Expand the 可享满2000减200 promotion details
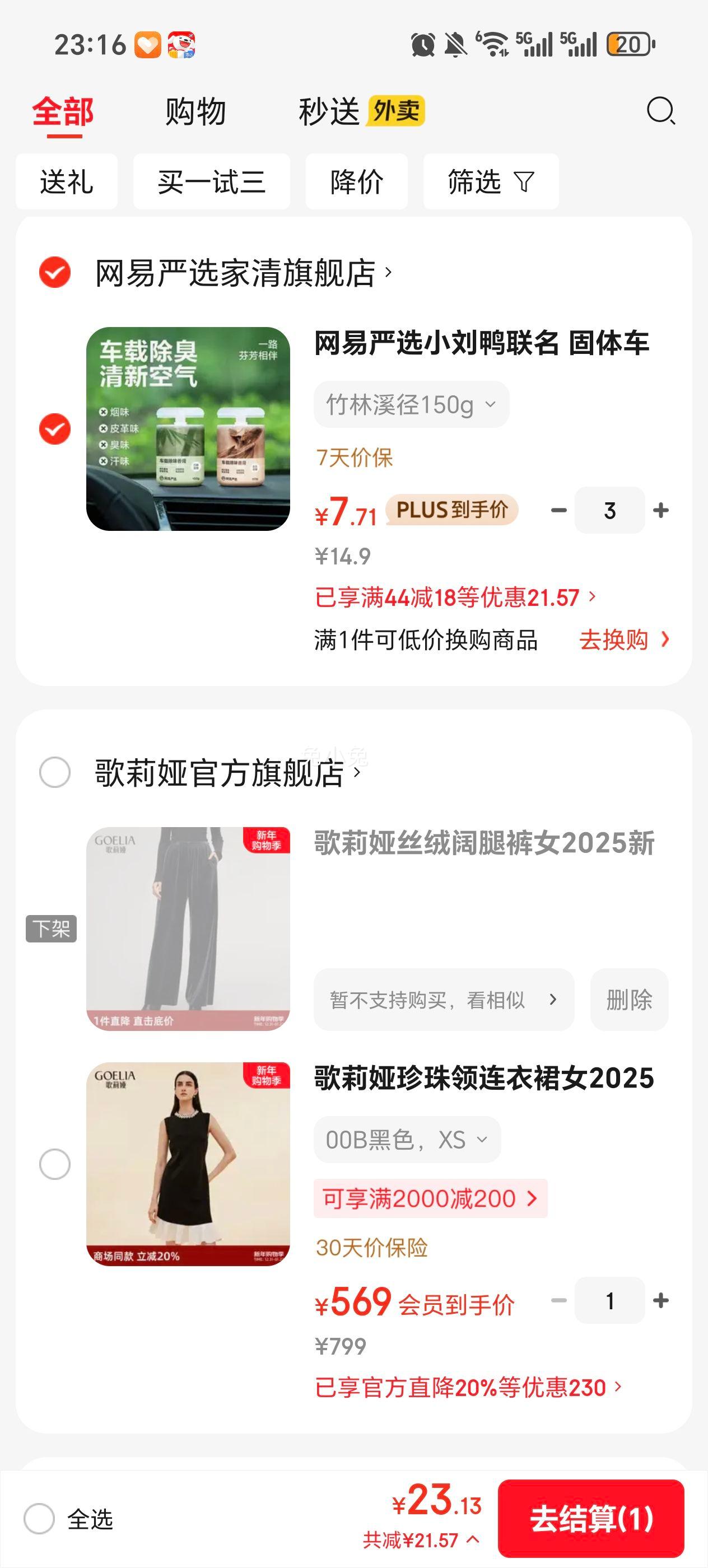Image resolution: width=708 pixels, height=1568 pixels. (429, 1198)
